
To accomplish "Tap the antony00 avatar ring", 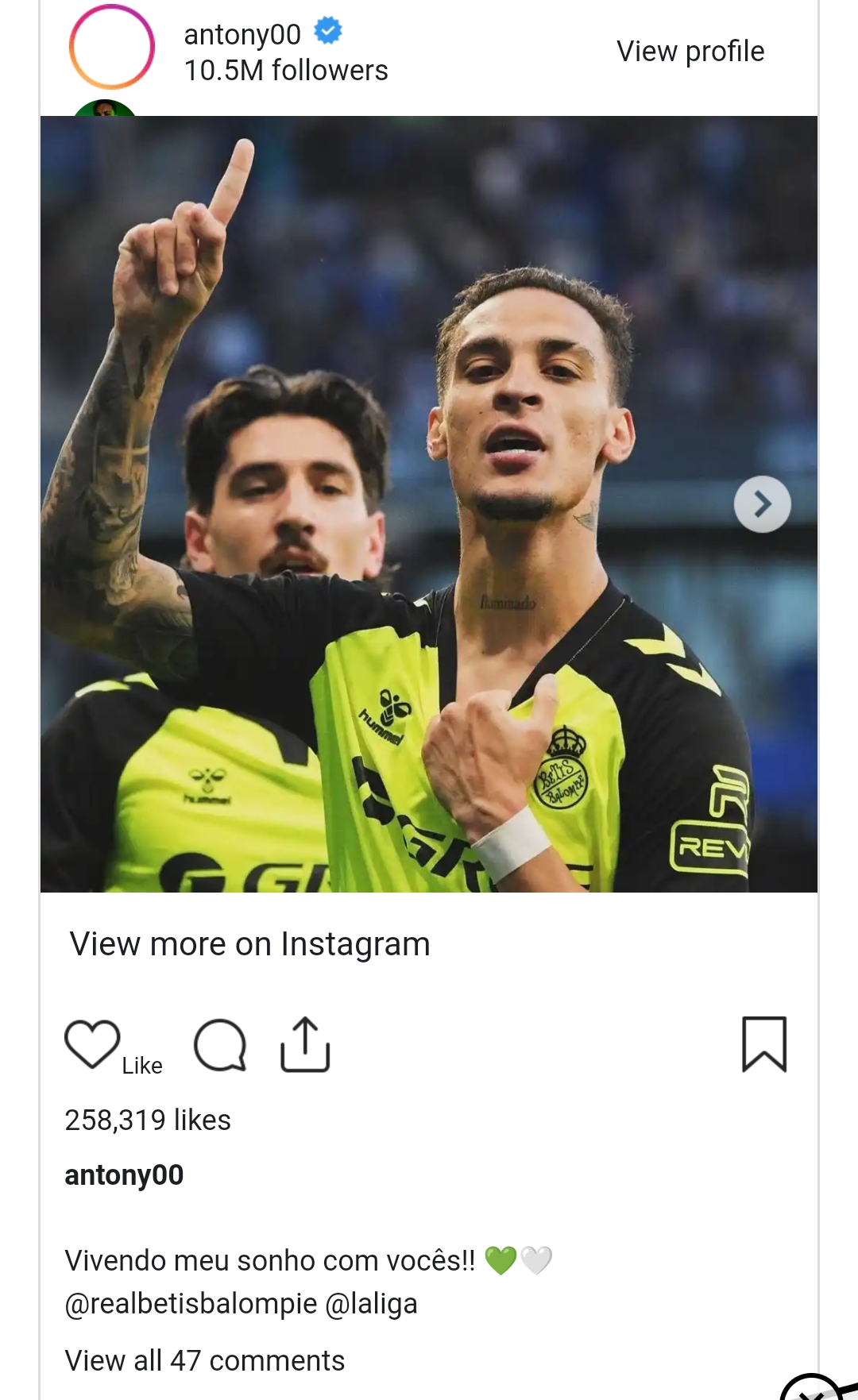I will coord(112,47).
